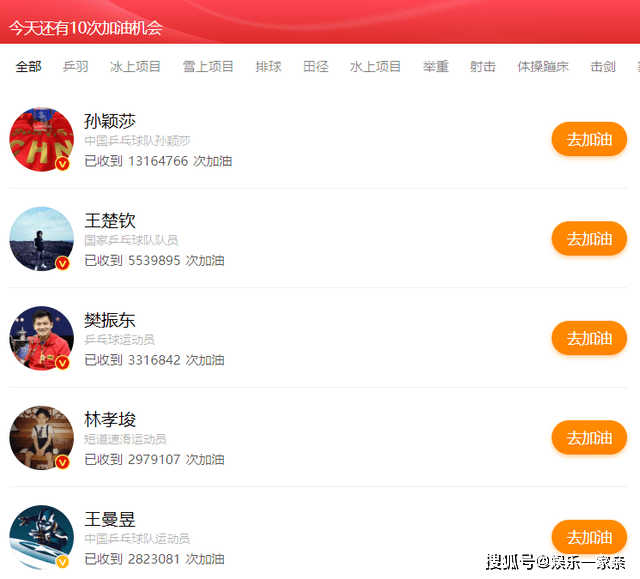The height and width of the screenshot is (579, 640).
Task: View 樊振东's profile picture
Action: [42, 339]
